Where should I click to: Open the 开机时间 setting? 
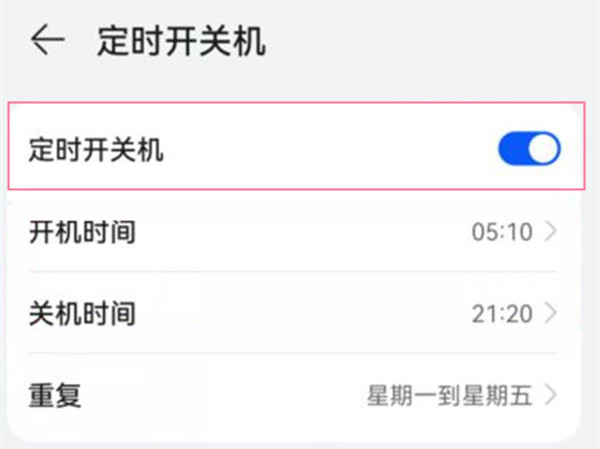coord(293,232)
